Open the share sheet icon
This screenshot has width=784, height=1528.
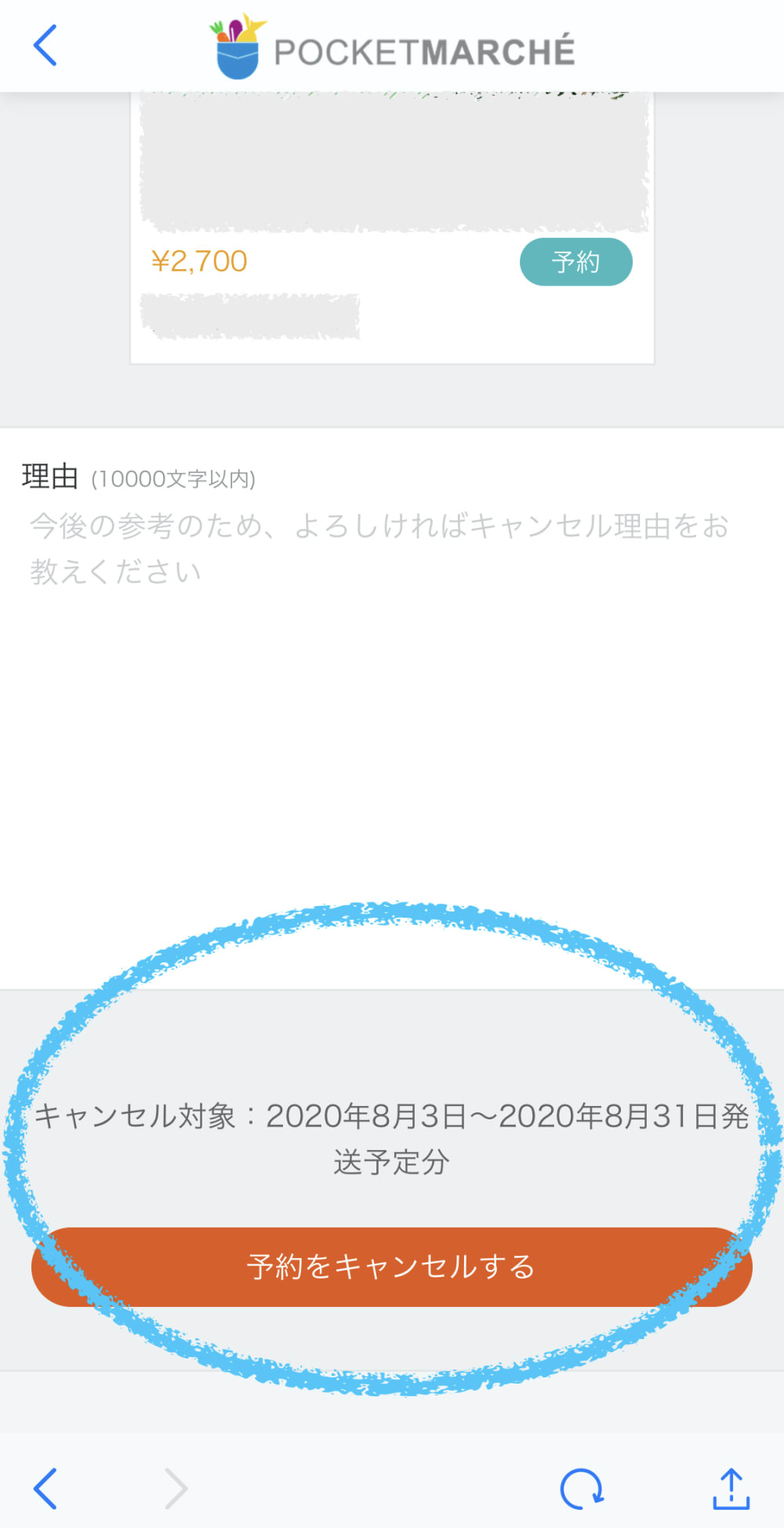click(731, 1488)
